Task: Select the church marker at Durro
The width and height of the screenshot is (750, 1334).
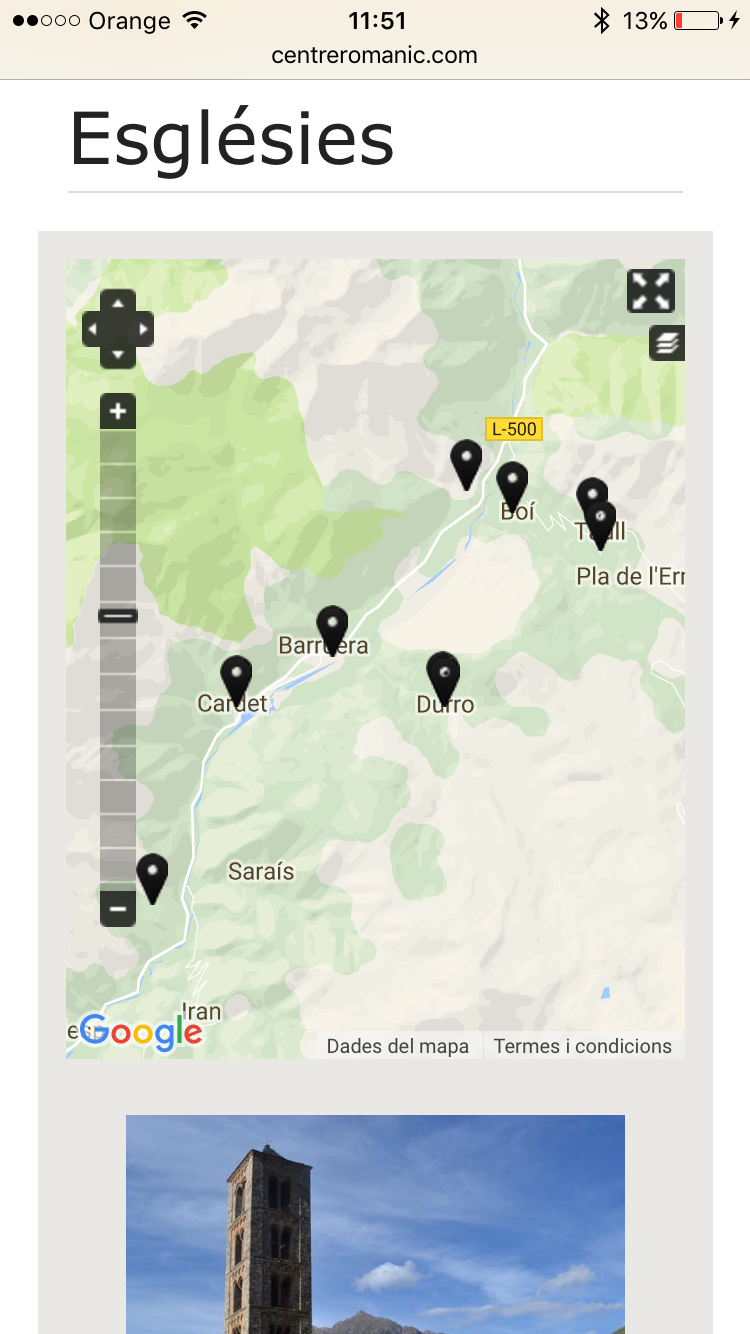Action: (x=443, y=674)
